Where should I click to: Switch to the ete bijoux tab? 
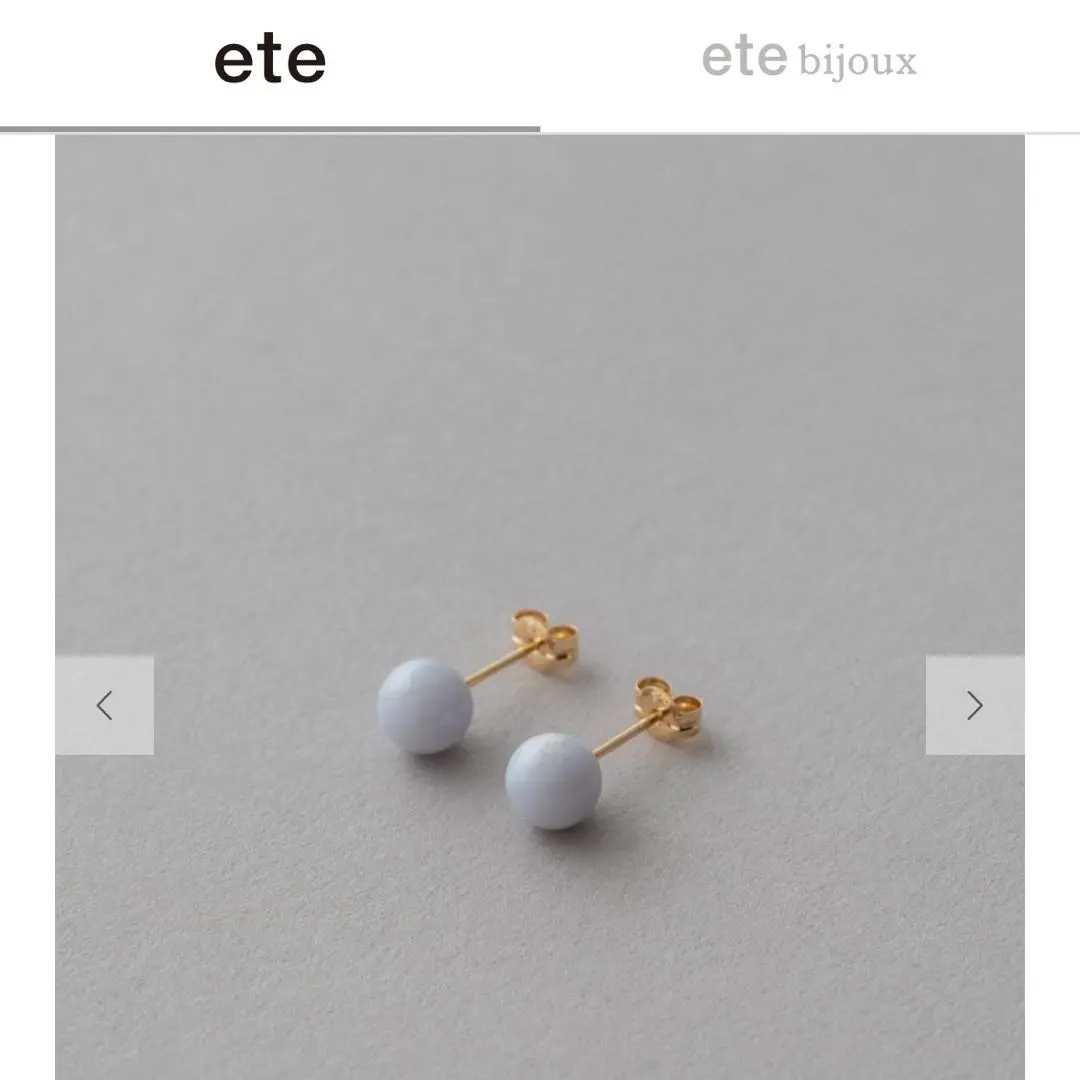[809, 60]
